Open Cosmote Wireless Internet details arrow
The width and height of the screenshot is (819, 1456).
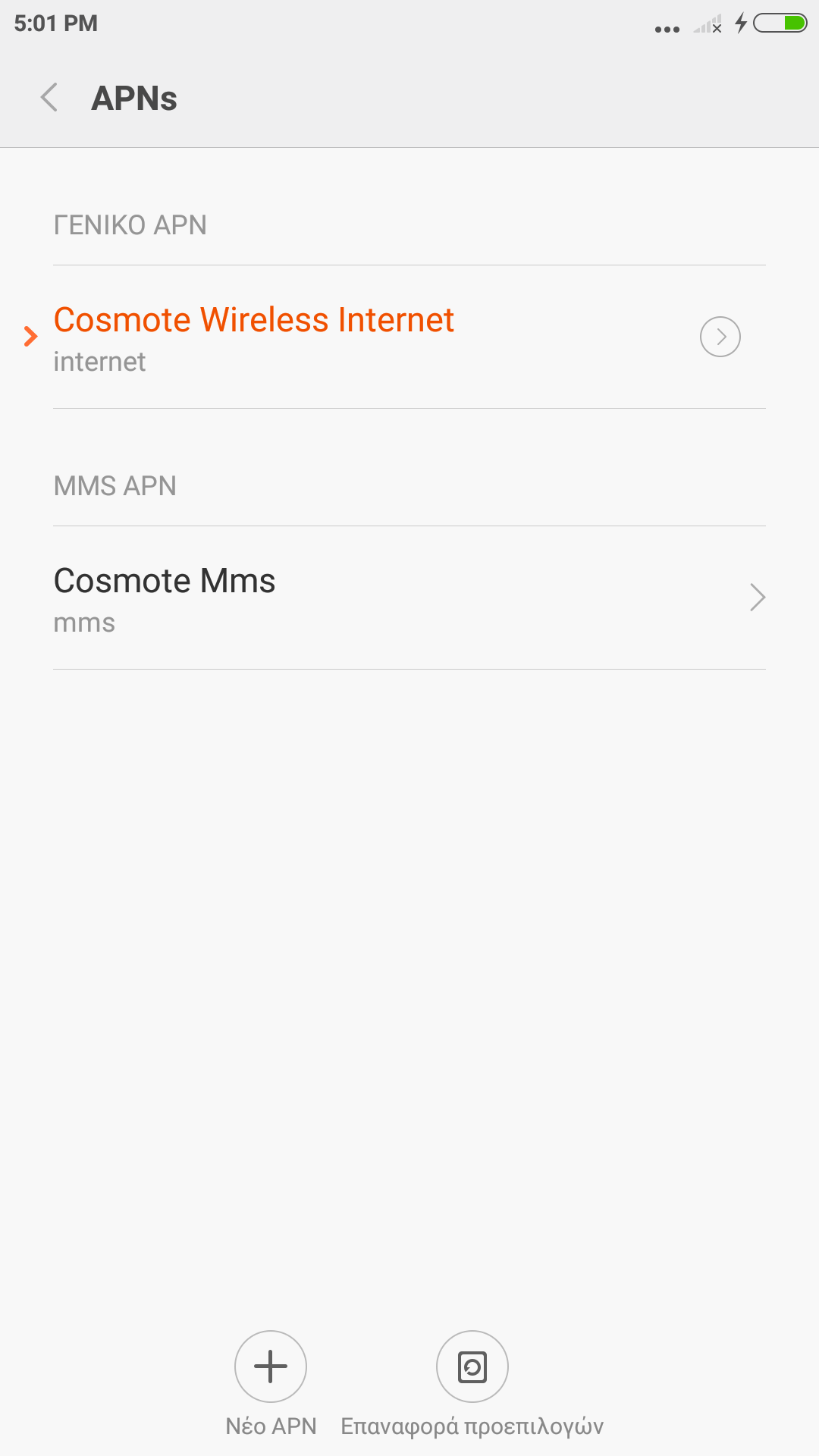tap(720, 337)
